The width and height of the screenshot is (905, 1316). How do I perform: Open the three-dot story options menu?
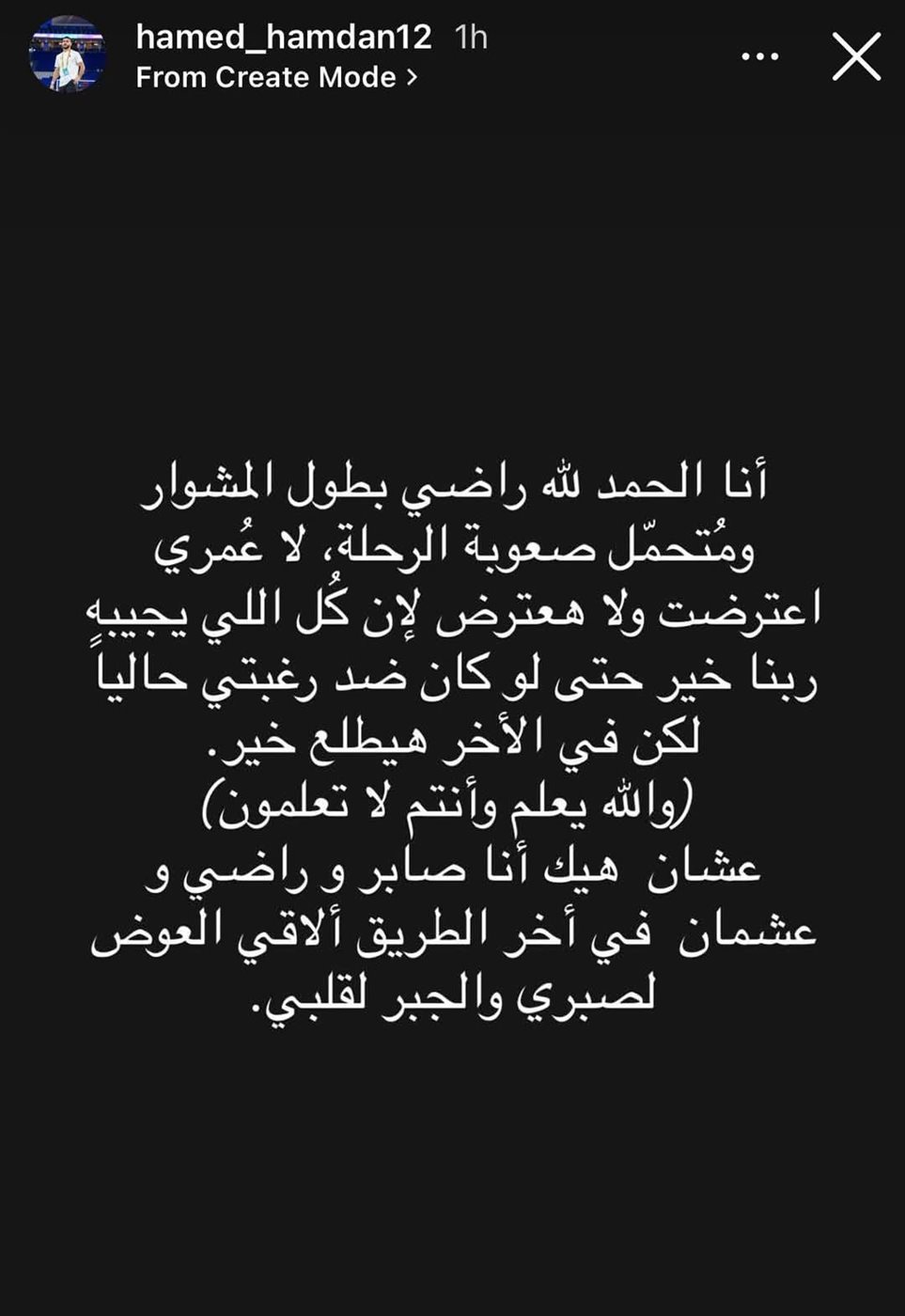(759, 56)
